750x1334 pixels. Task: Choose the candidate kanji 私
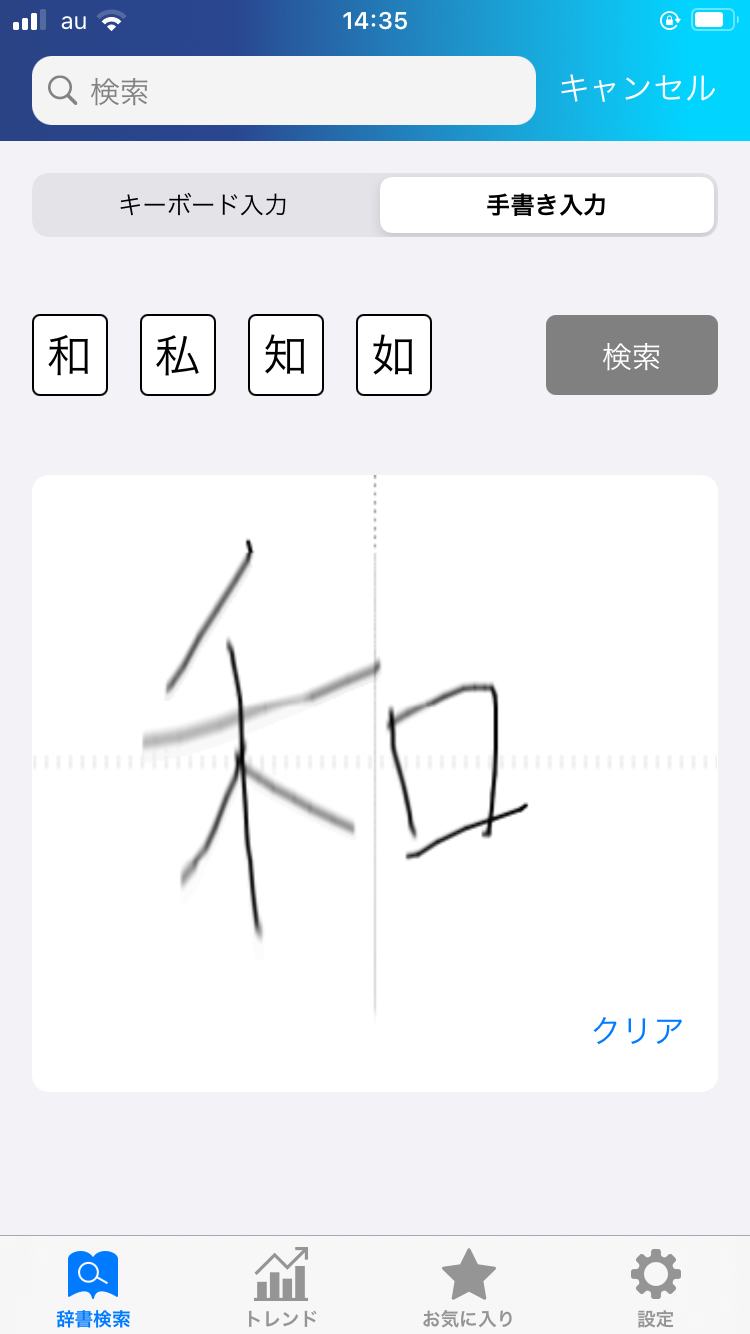pyautogui.click(x=178, y=355)
